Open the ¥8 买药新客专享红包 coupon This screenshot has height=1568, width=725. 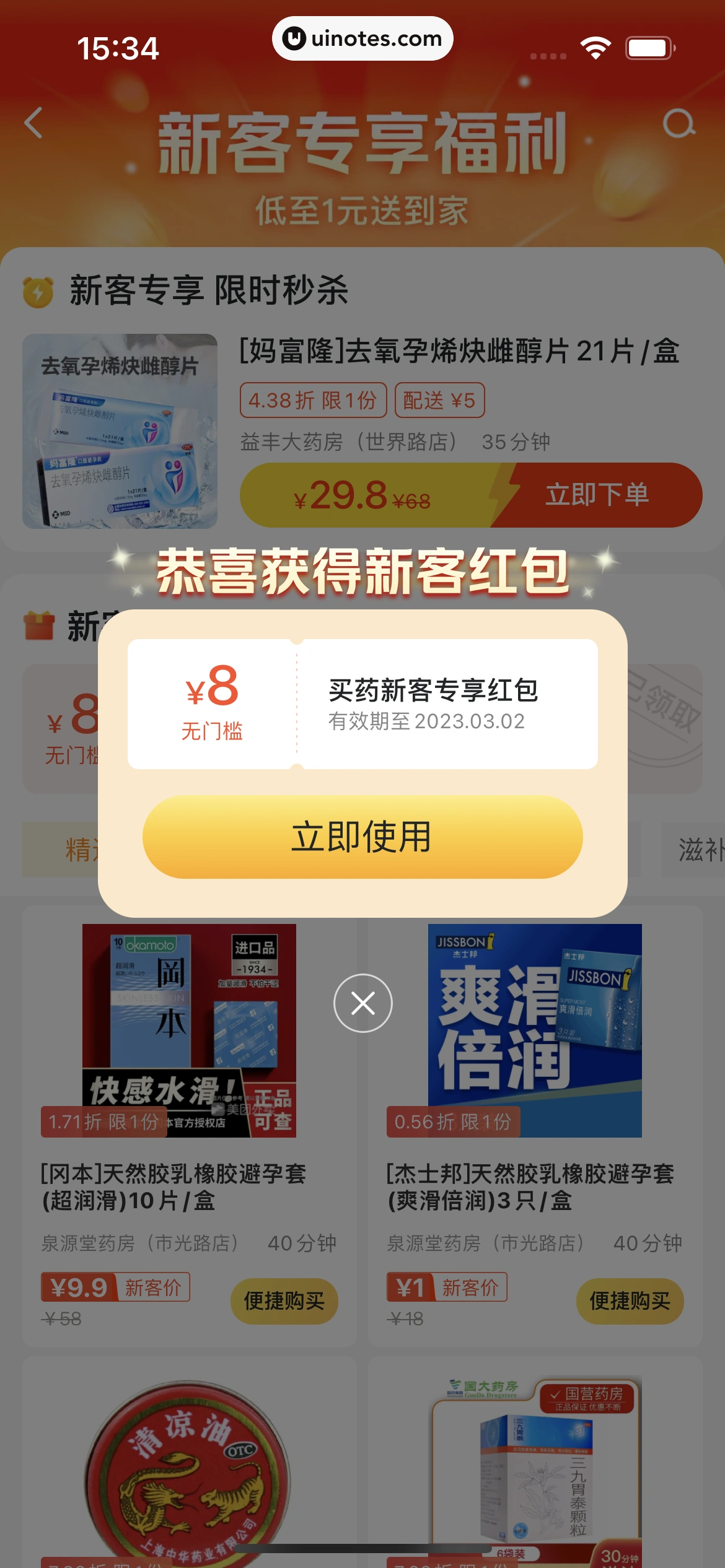362,704
